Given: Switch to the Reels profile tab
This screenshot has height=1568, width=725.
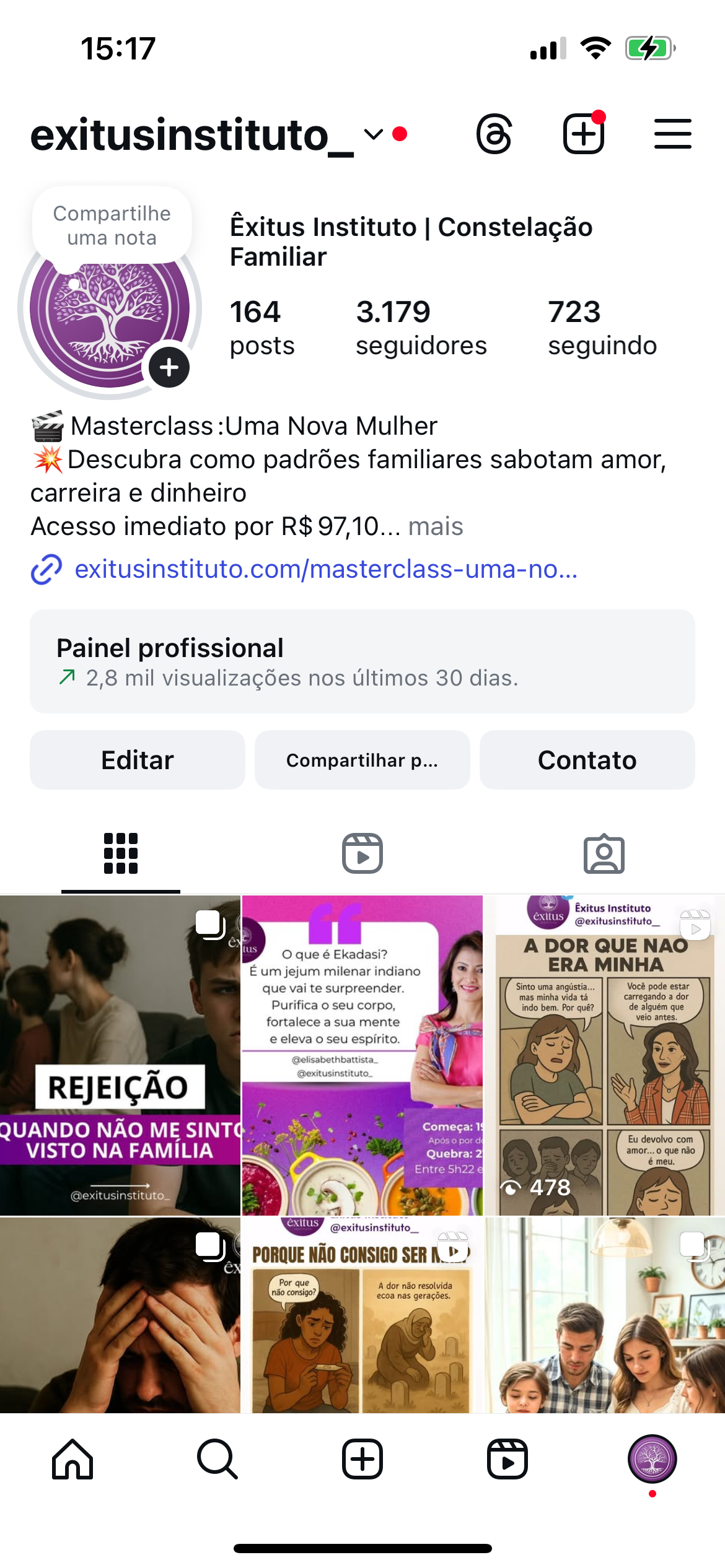Looking at the screenshot, I should [362, 853].
